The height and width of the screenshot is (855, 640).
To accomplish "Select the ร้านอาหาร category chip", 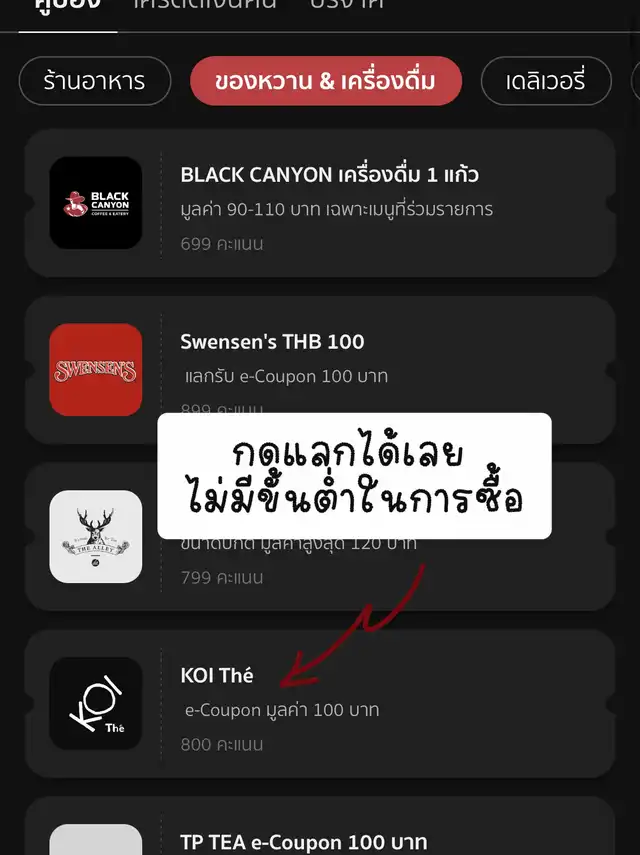I will [95, 81].
